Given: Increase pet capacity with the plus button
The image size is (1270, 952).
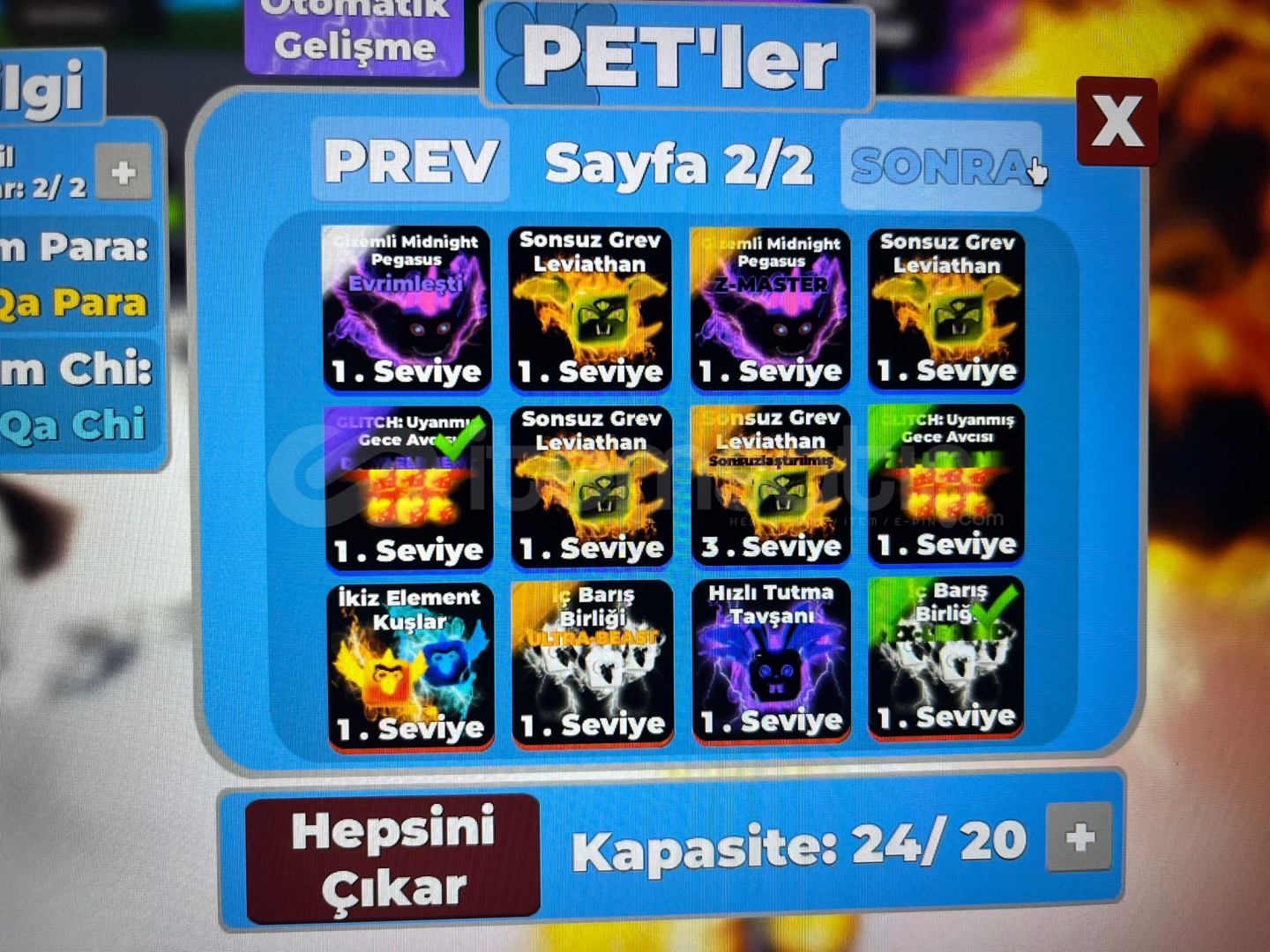Looking at the screenshot, I should coord(1079,837).
